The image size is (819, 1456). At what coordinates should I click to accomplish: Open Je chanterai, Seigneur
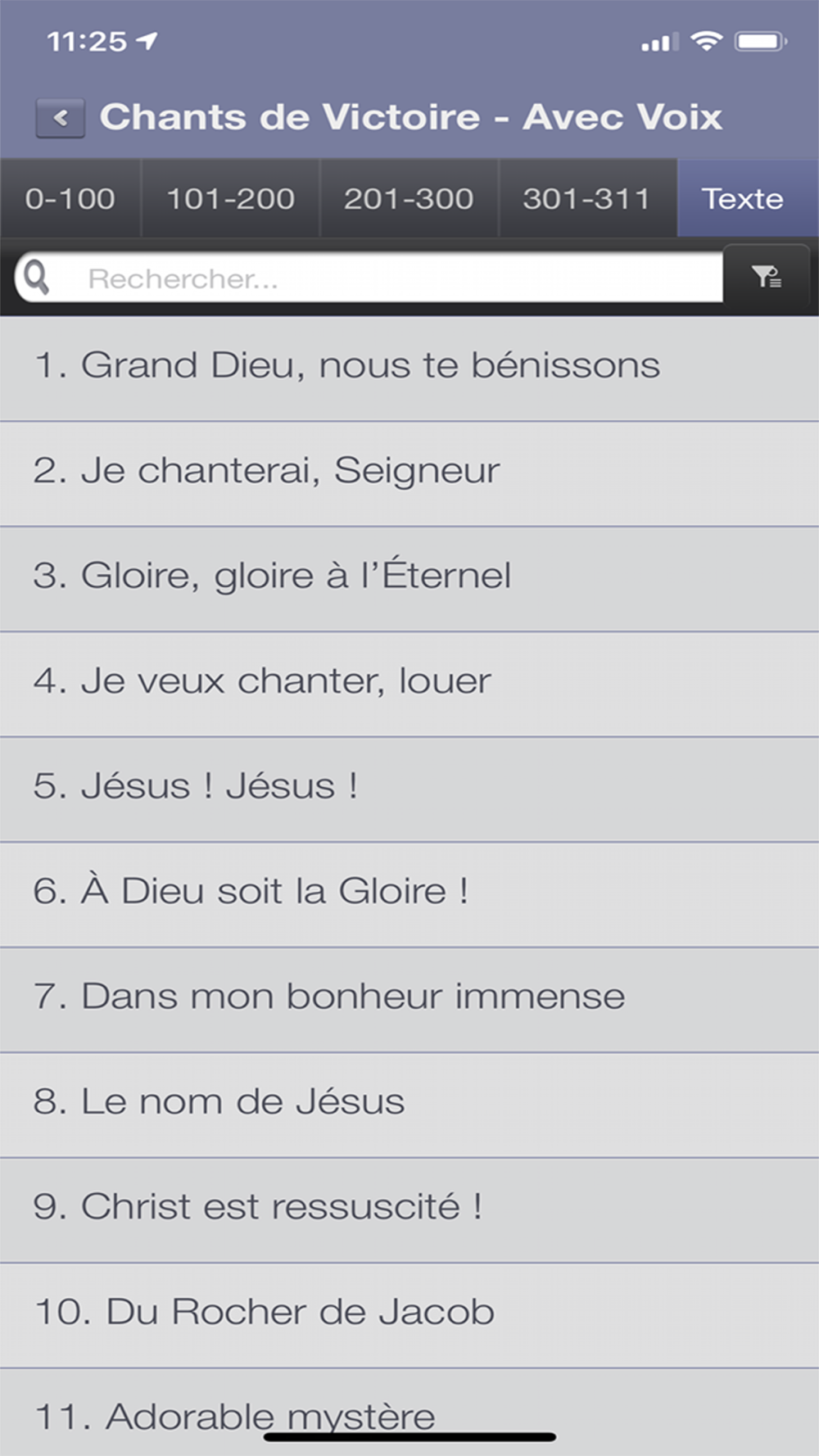[x=409, y=474]
